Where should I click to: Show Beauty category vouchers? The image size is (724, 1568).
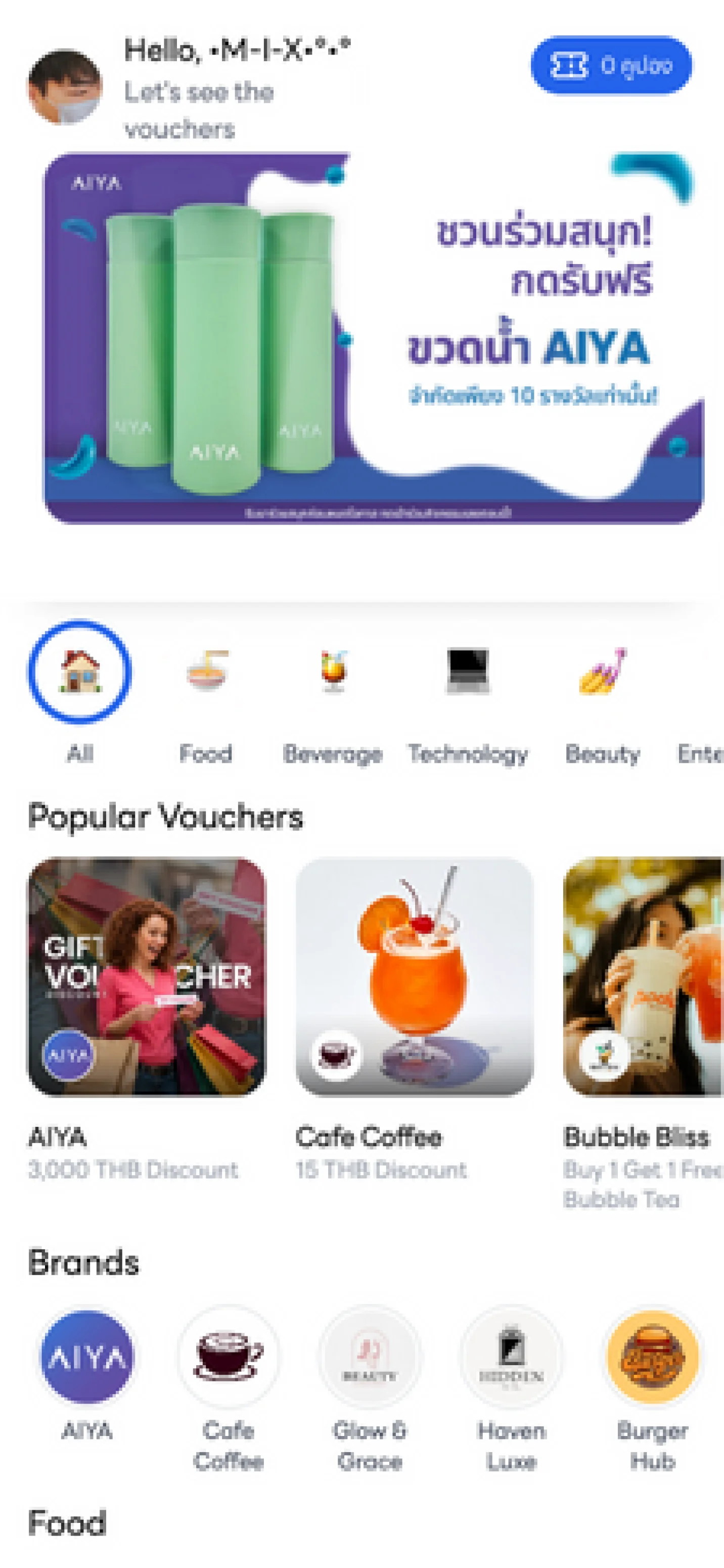pyautogui.click(x=602, y=672)
